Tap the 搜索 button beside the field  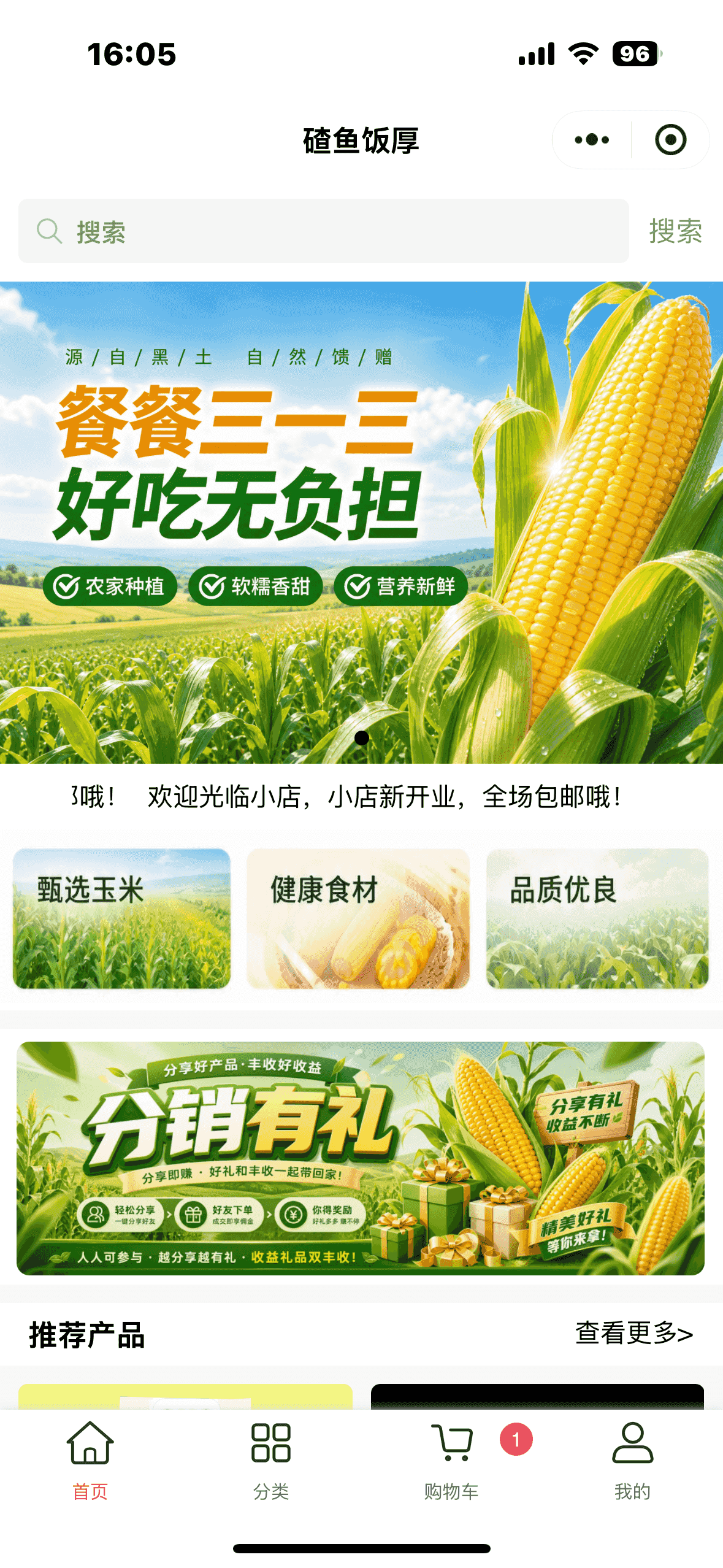click(676, 231)
